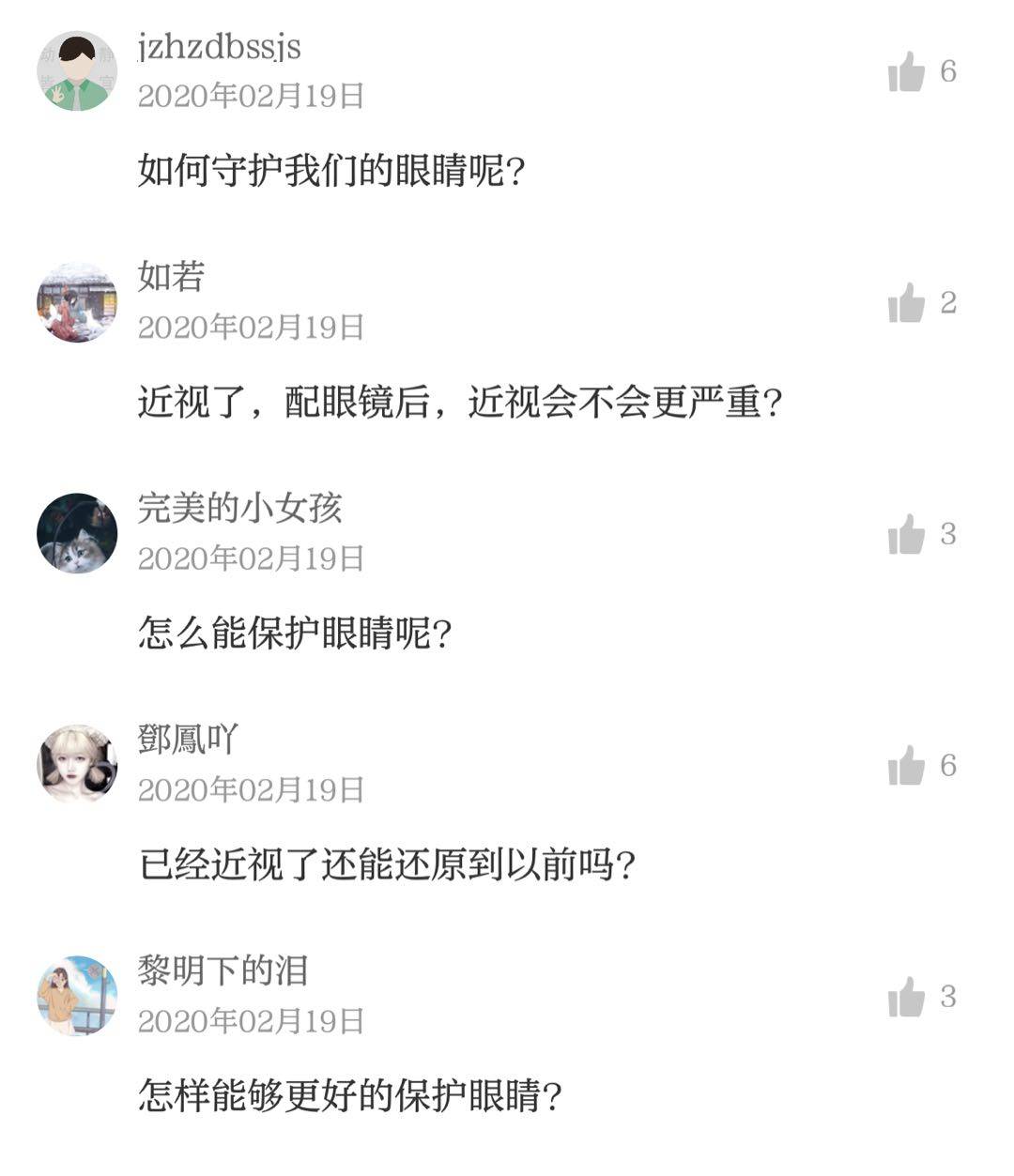Open jzhzdbssjs's profile avatar
The height and width of the screenshot is (1176, 1014).
pos(77,71)
